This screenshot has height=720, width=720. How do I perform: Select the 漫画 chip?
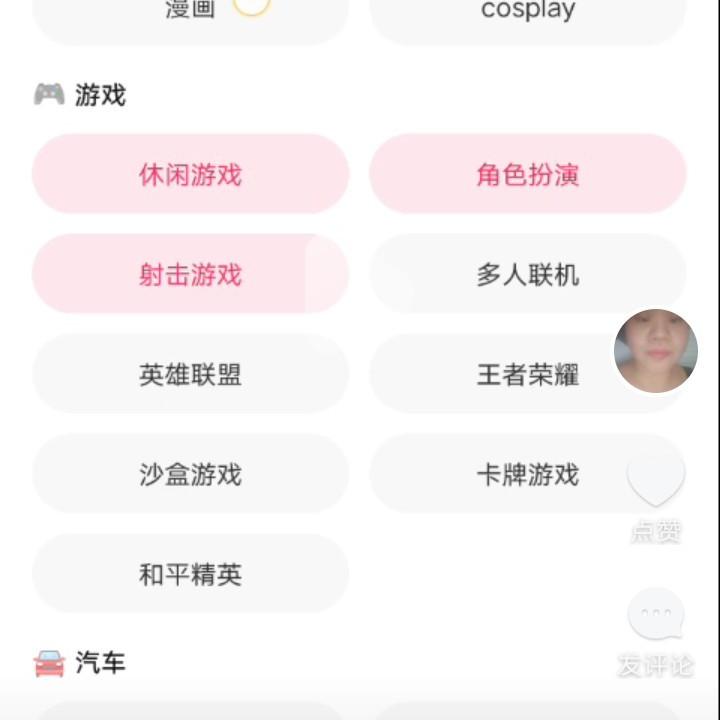pos(190,14)
